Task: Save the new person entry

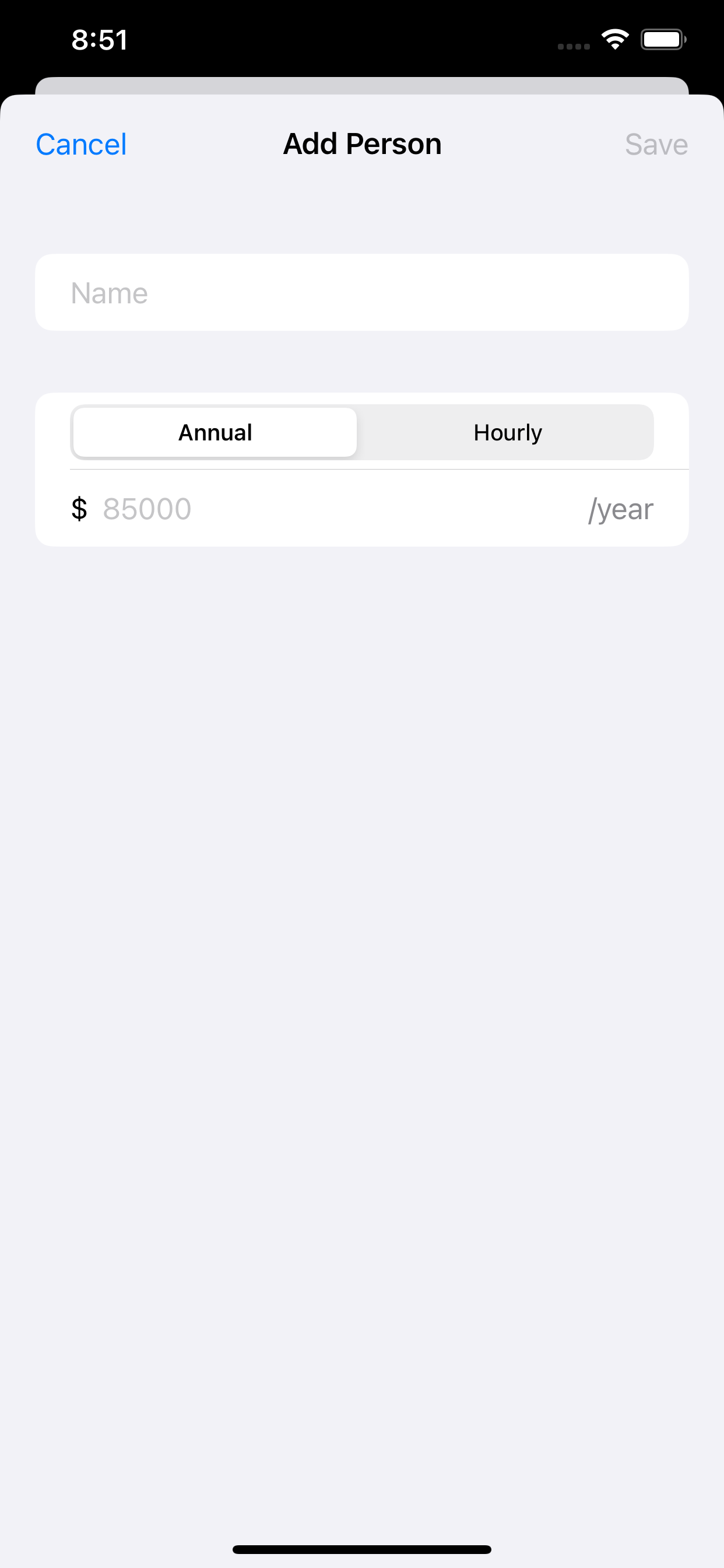Action: (x=656, y=143)
